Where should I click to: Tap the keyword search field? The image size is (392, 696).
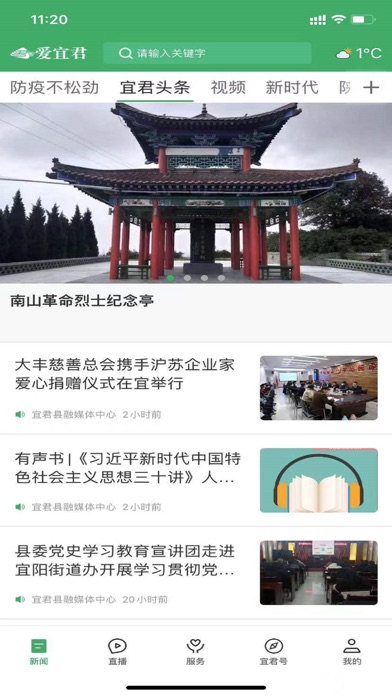tap(207, 53)
